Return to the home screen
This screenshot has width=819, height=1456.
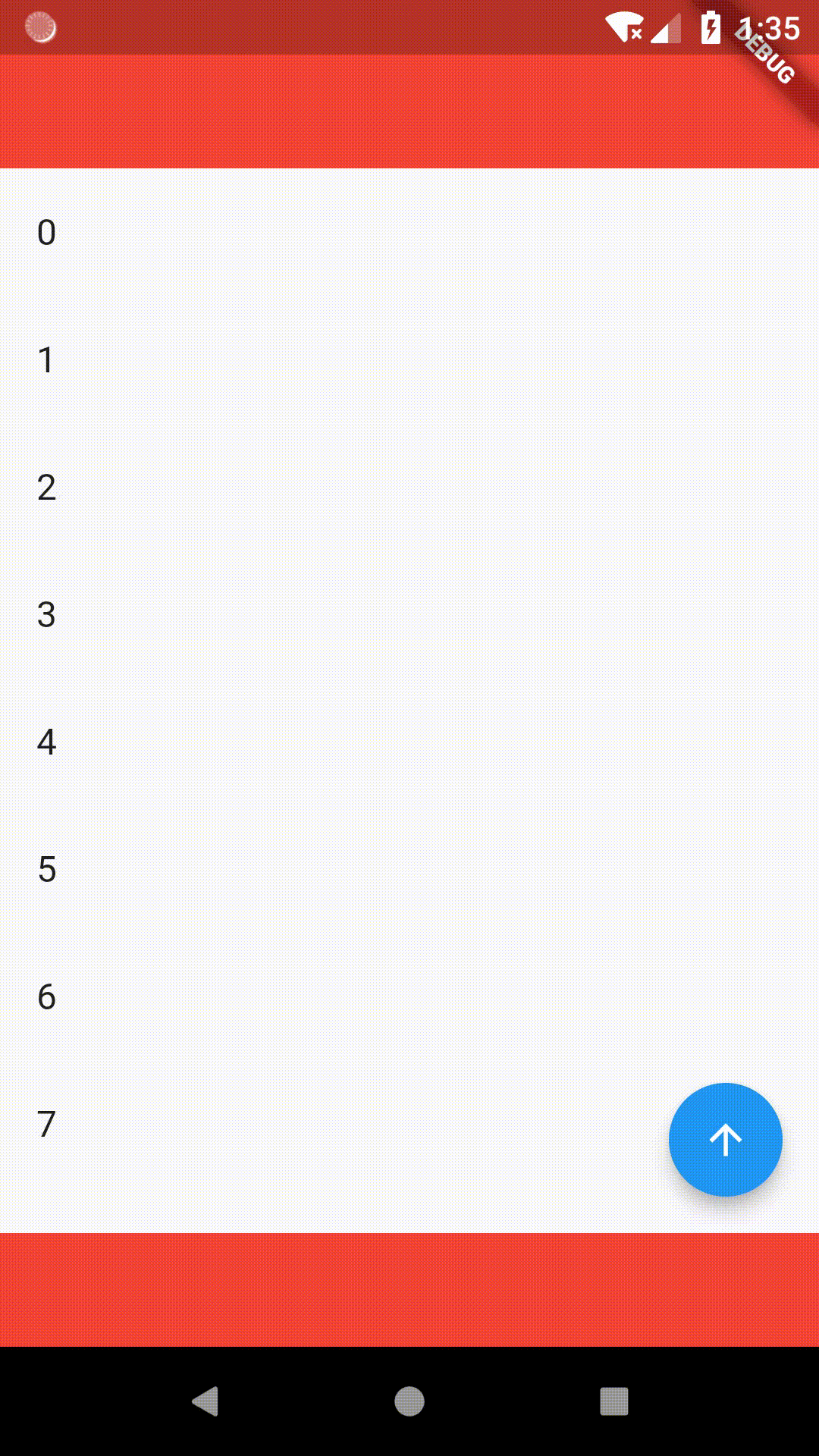click(409, 1401)
